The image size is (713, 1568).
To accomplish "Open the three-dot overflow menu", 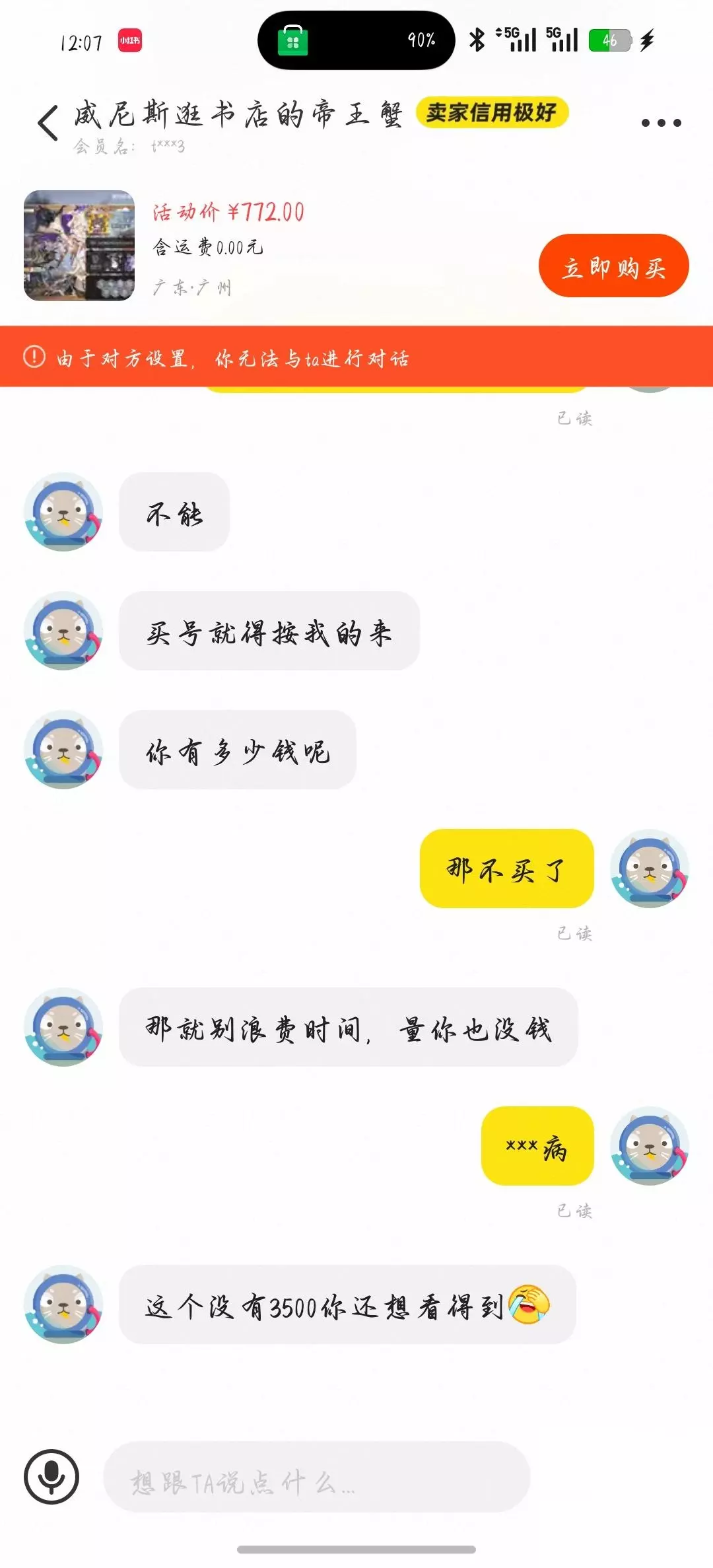I will point(661,123).
